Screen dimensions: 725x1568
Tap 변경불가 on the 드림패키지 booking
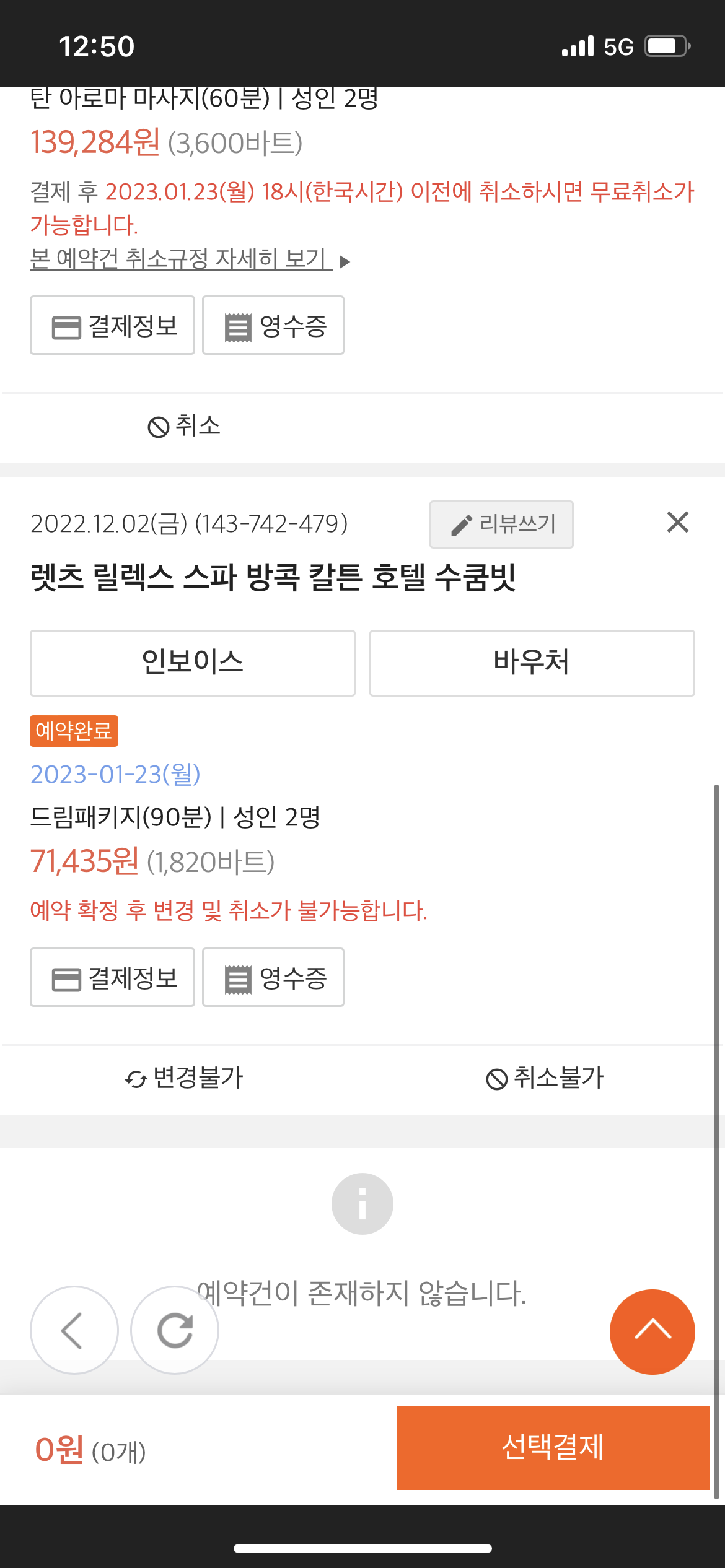click(x=184, y=1078)
